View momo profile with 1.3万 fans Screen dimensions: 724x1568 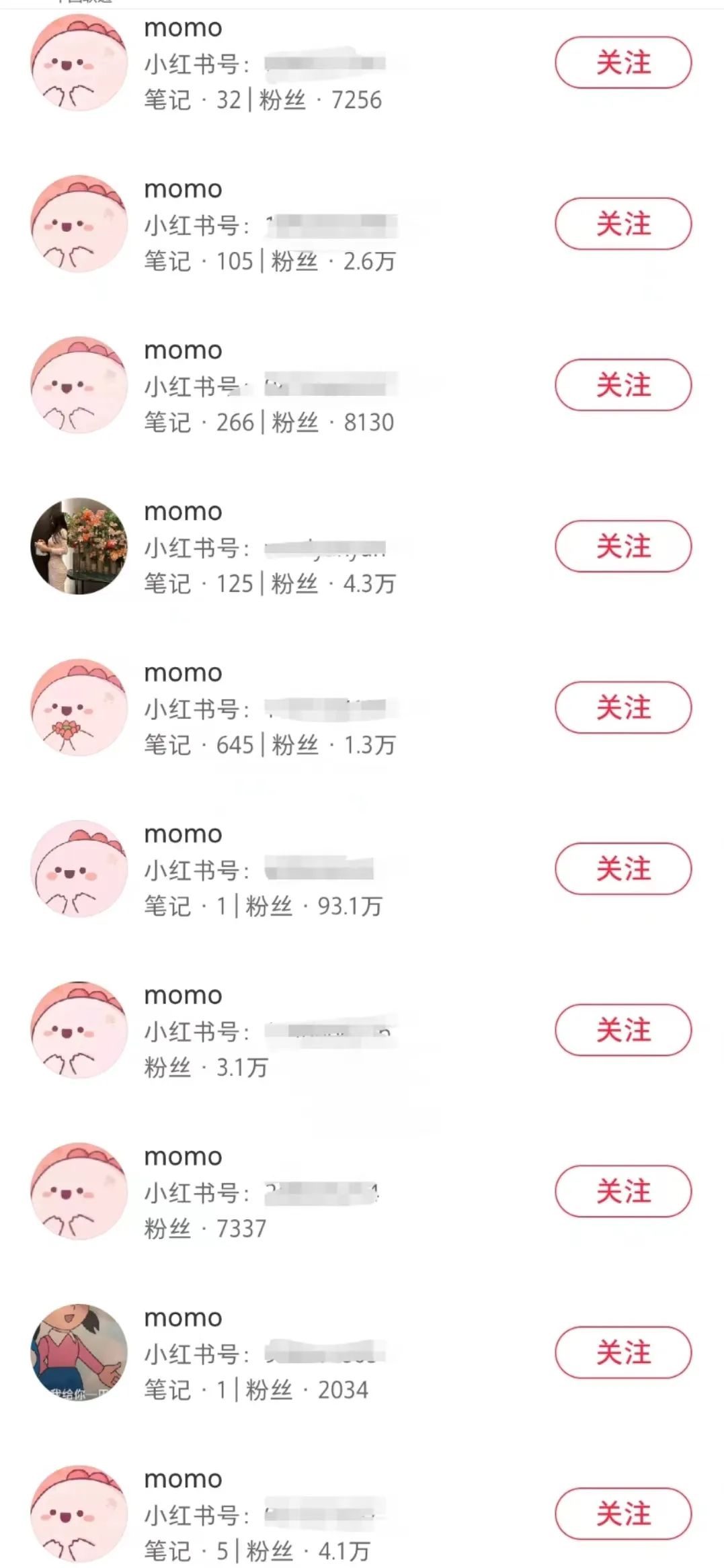coord(79,707)
